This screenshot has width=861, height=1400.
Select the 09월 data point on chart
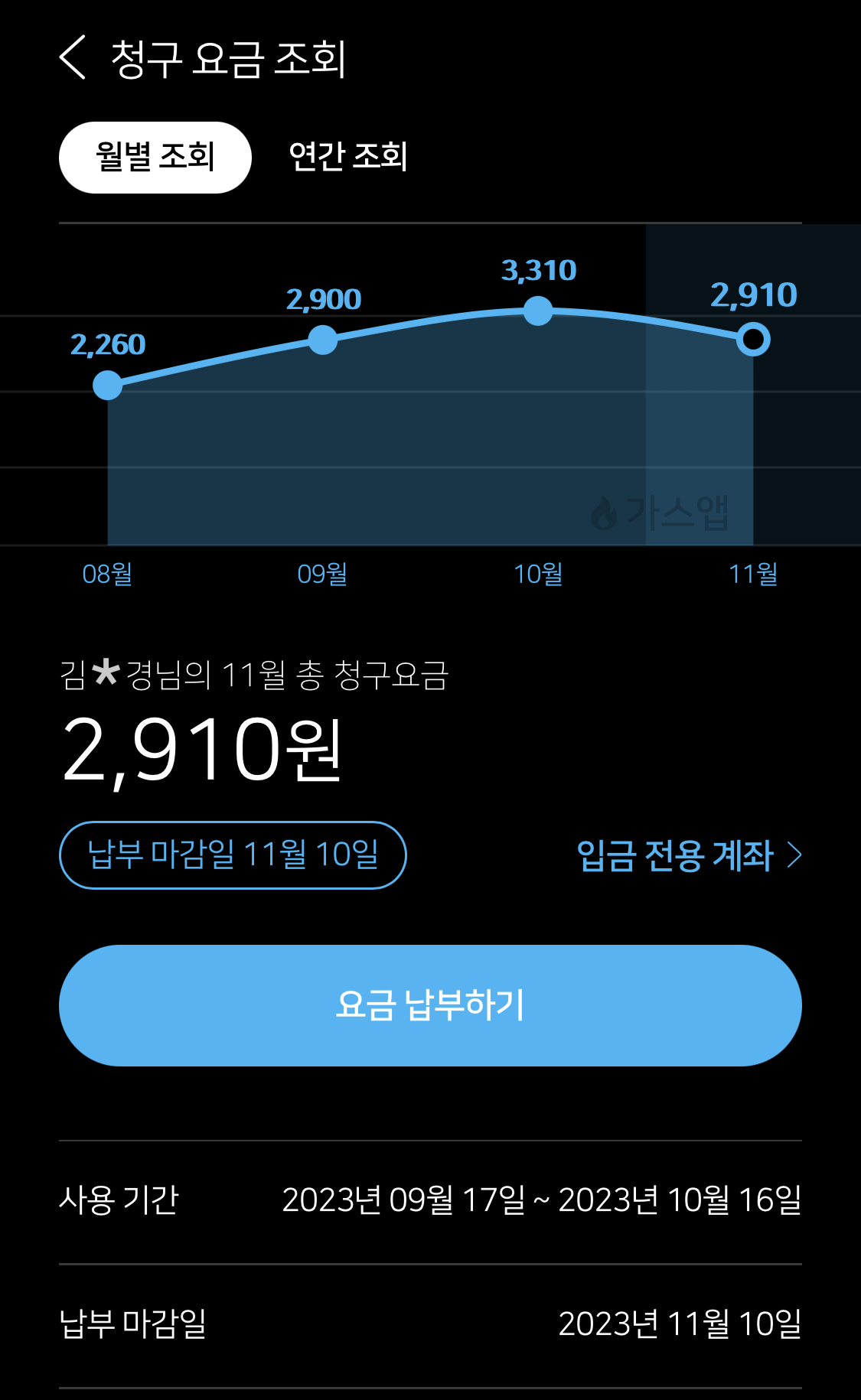(x=323, y=340)
